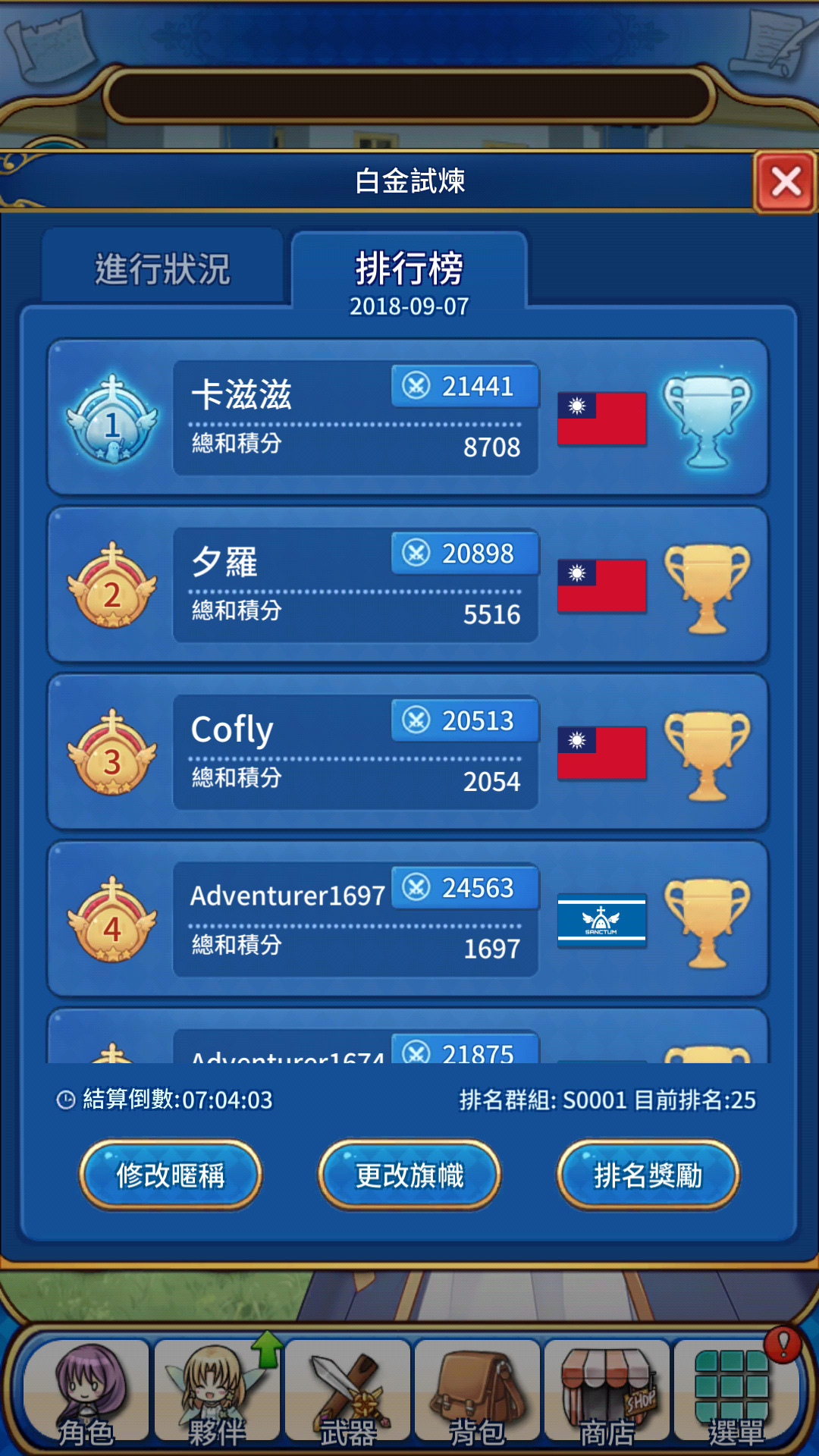
Task: Open the 背包 backpack
Action: 477,1392
